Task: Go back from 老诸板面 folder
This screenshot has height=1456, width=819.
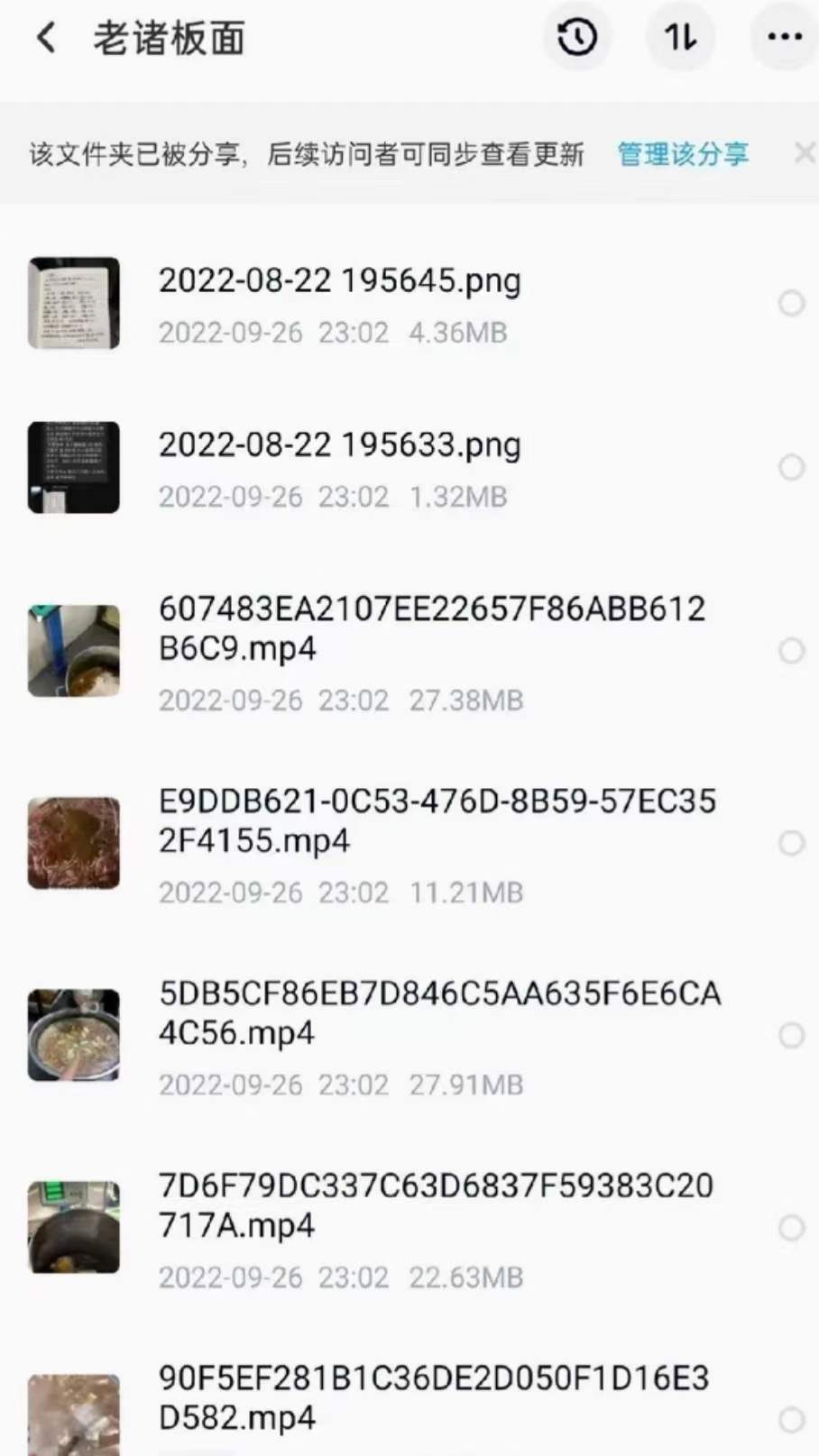Action: click(47, 39)
